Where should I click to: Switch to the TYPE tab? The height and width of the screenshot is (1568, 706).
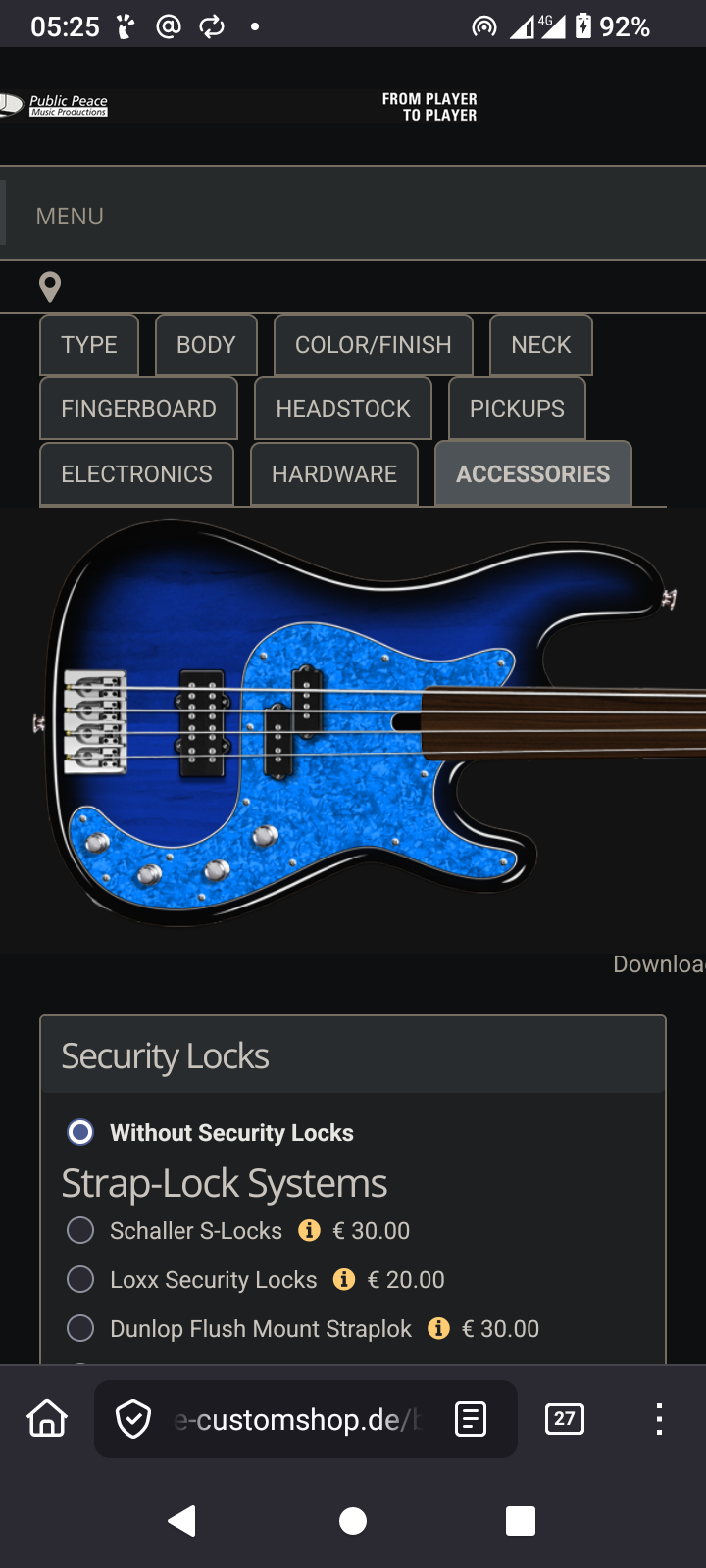pos(89,345)
